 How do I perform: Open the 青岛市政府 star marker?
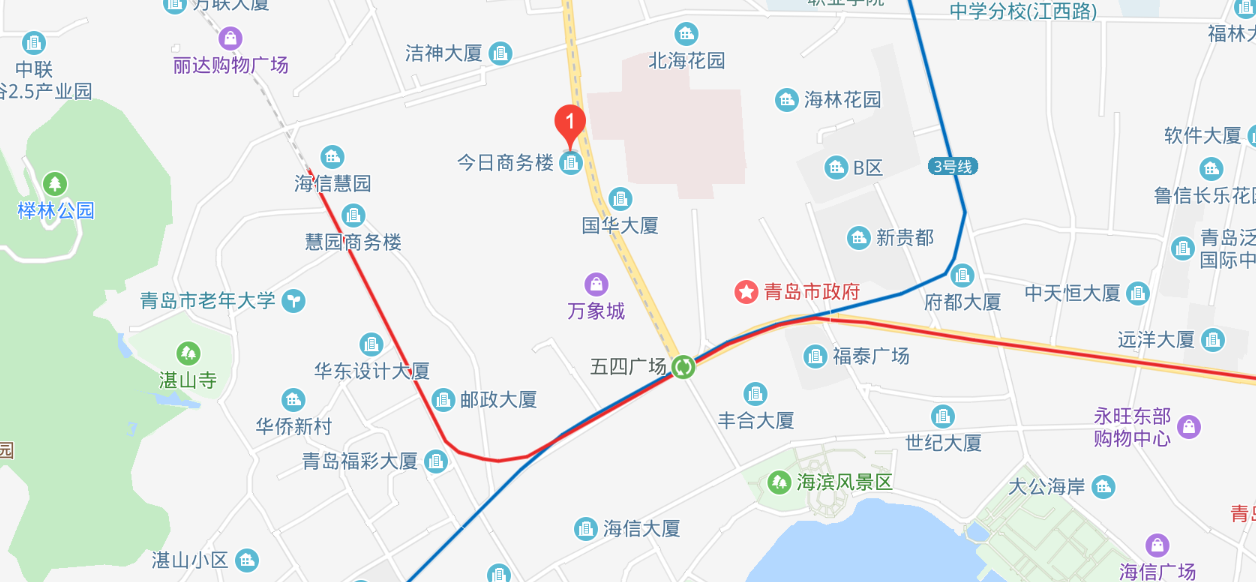pyautogui.click(x=746, y=292)
